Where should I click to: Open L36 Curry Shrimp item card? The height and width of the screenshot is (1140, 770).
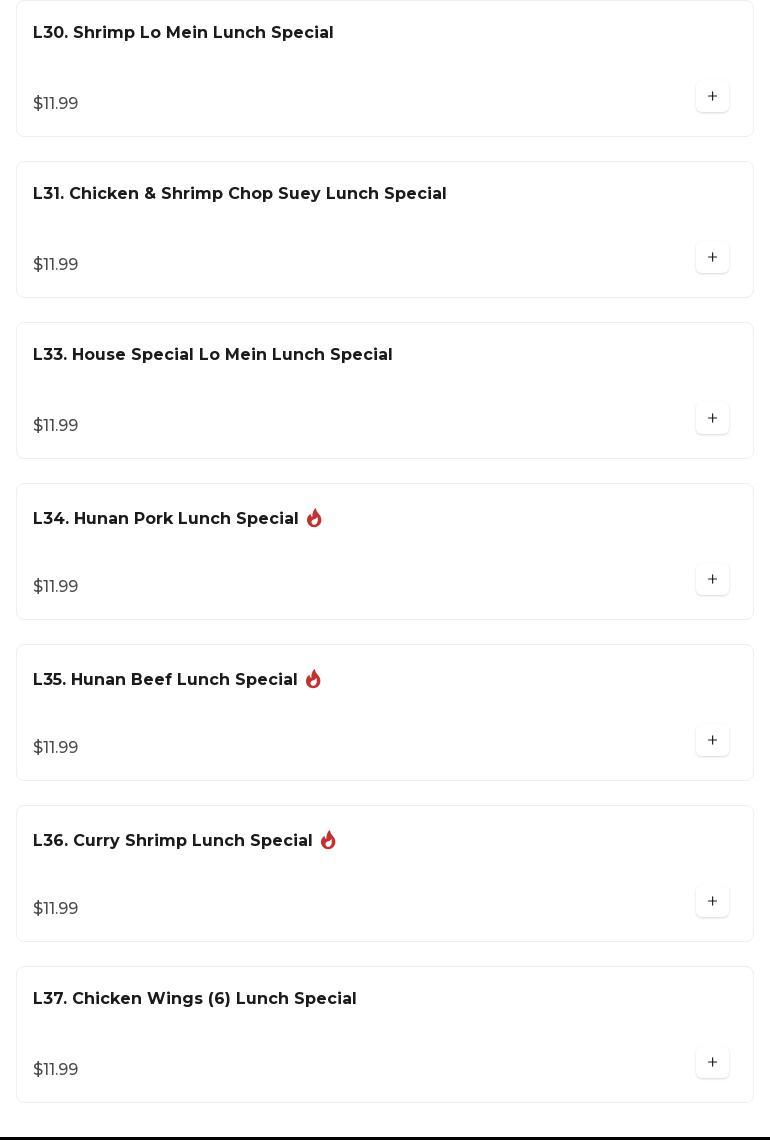pos(172,841)
